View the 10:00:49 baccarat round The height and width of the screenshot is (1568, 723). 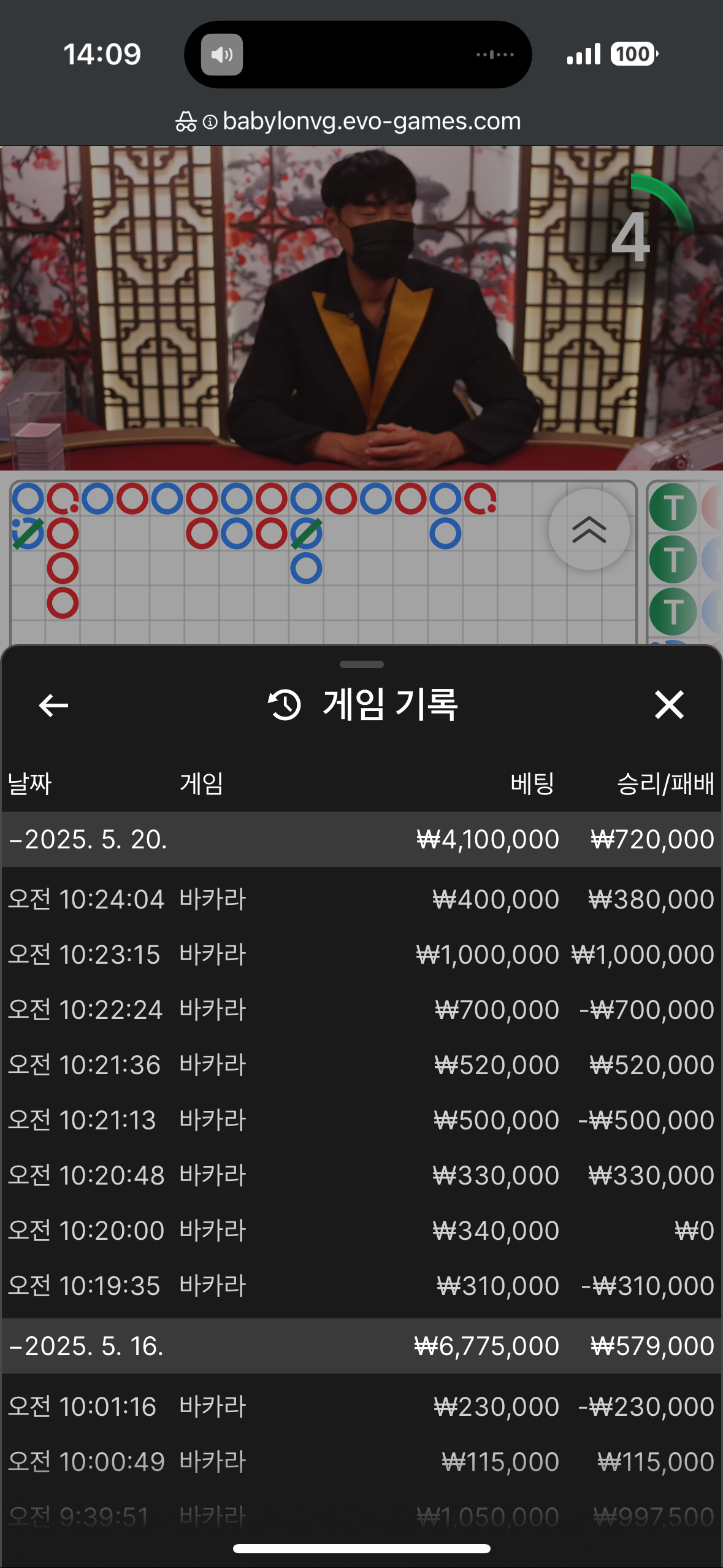click(361, 1461)
